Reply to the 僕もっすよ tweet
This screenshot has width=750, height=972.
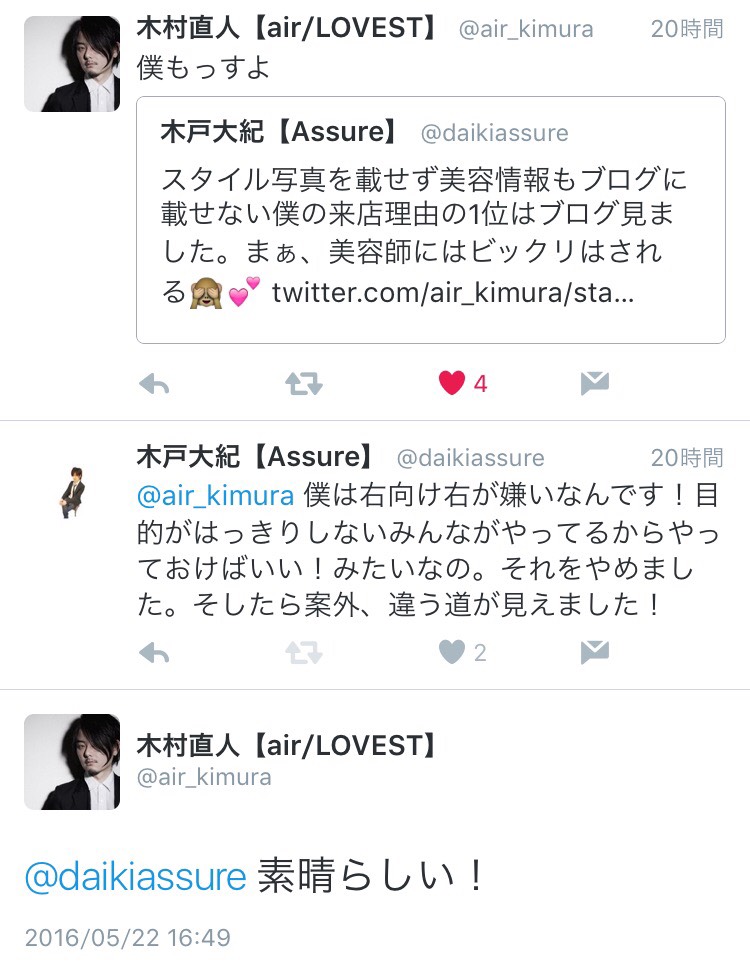click(154, 384)
